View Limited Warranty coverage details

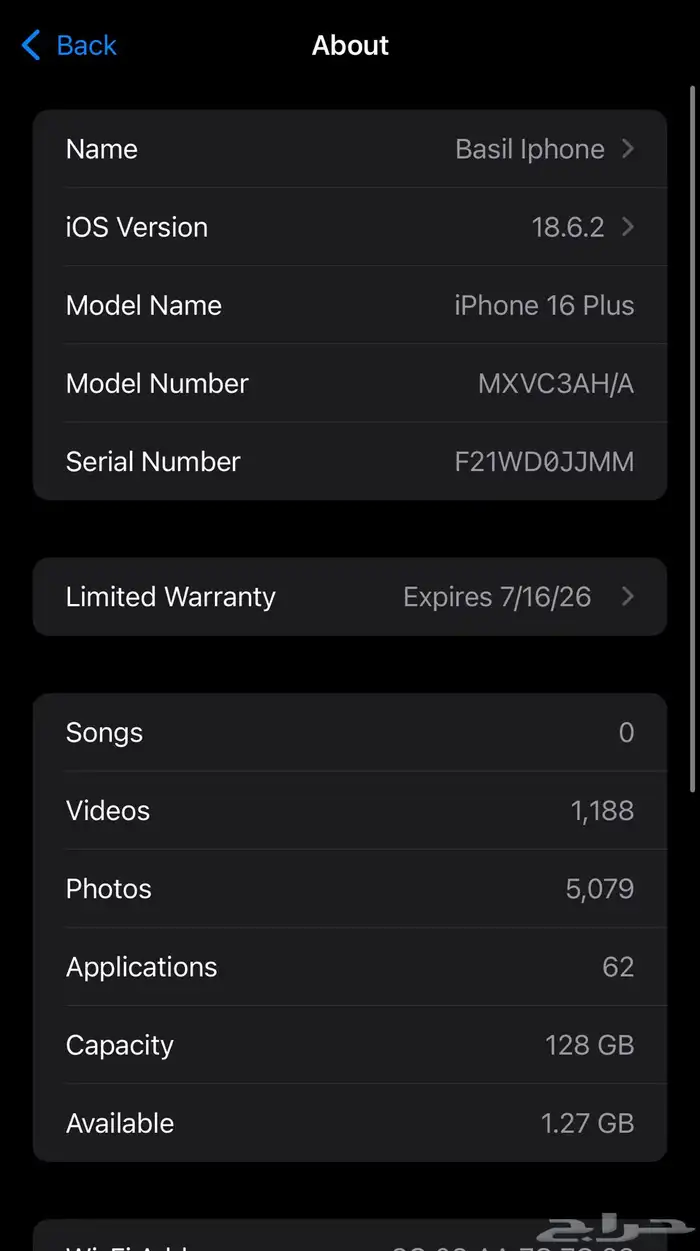point(350,597)
